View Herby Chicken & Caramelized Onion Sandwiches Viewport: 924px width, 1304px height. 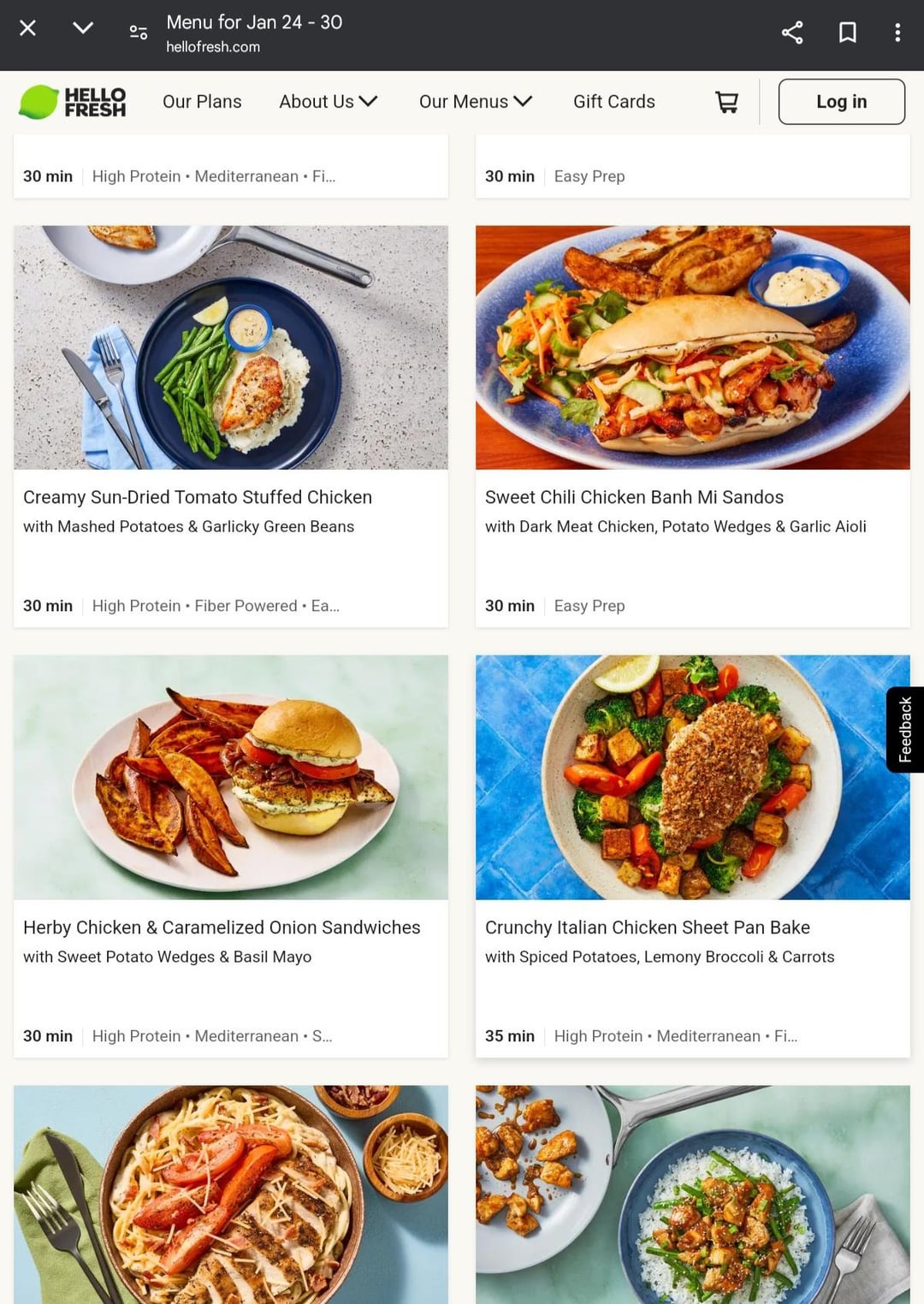pyautogui.click(x=222, y=928)
